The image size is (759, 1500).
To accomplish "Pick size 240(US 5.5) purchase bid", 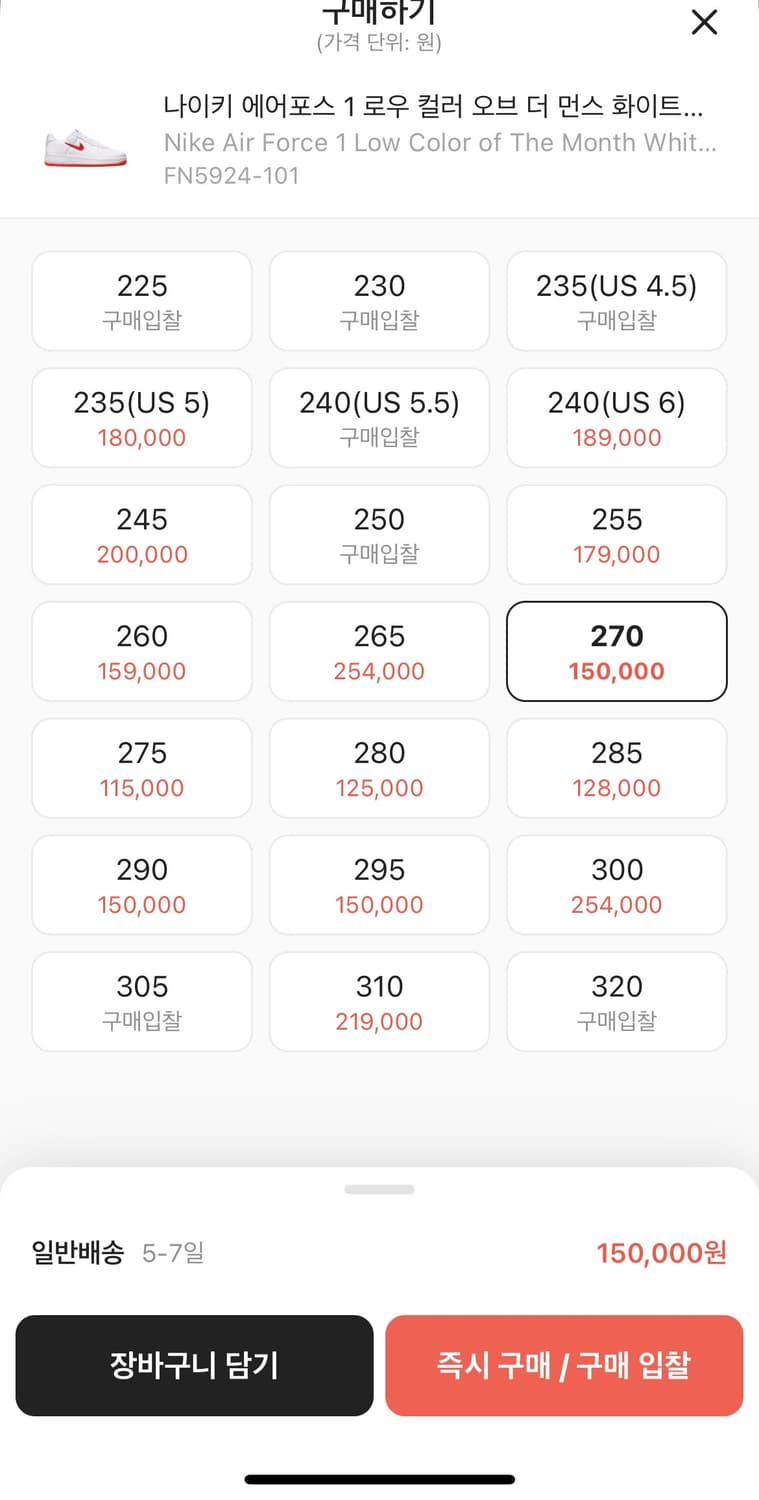I will [379, 418].
